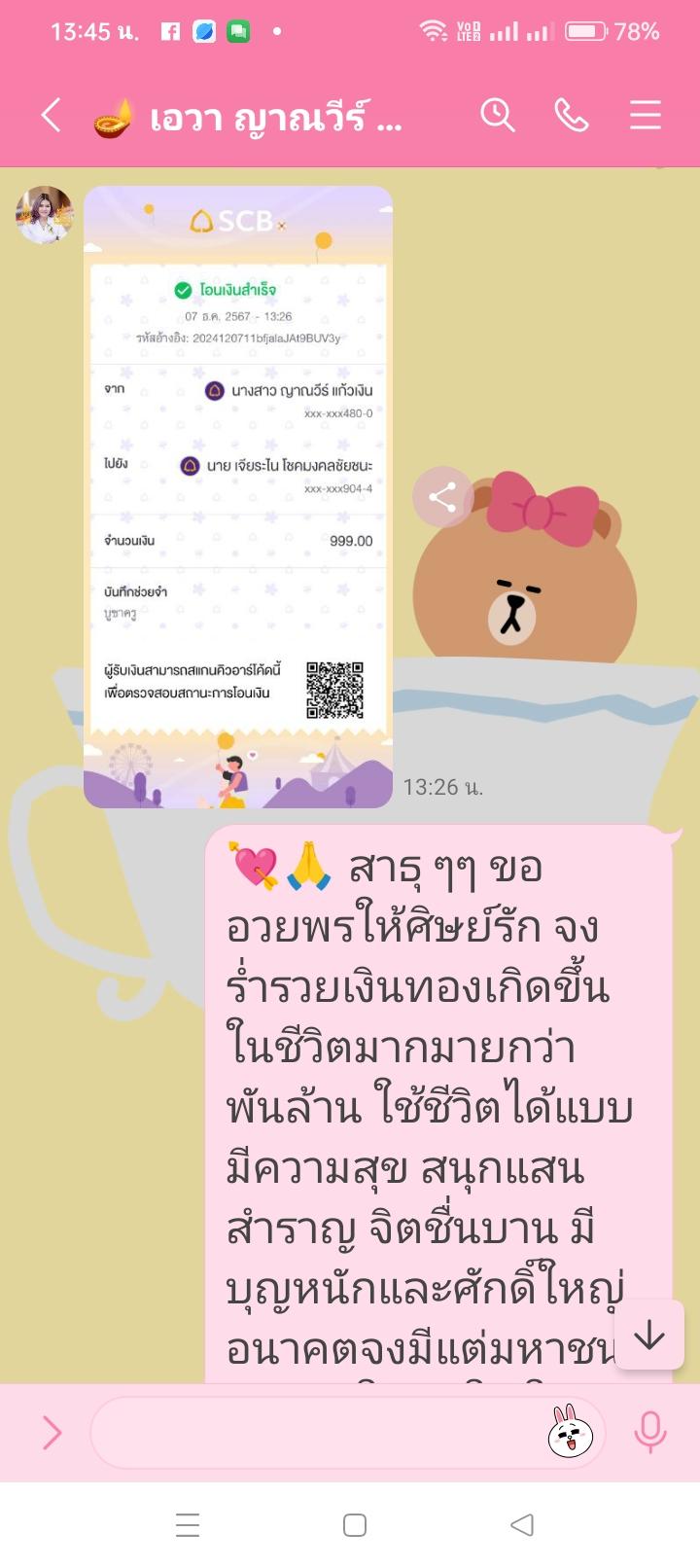The image size is (700, 1568).
Task: Open the sender's profile picture
Action: click(x=45, y=215)
